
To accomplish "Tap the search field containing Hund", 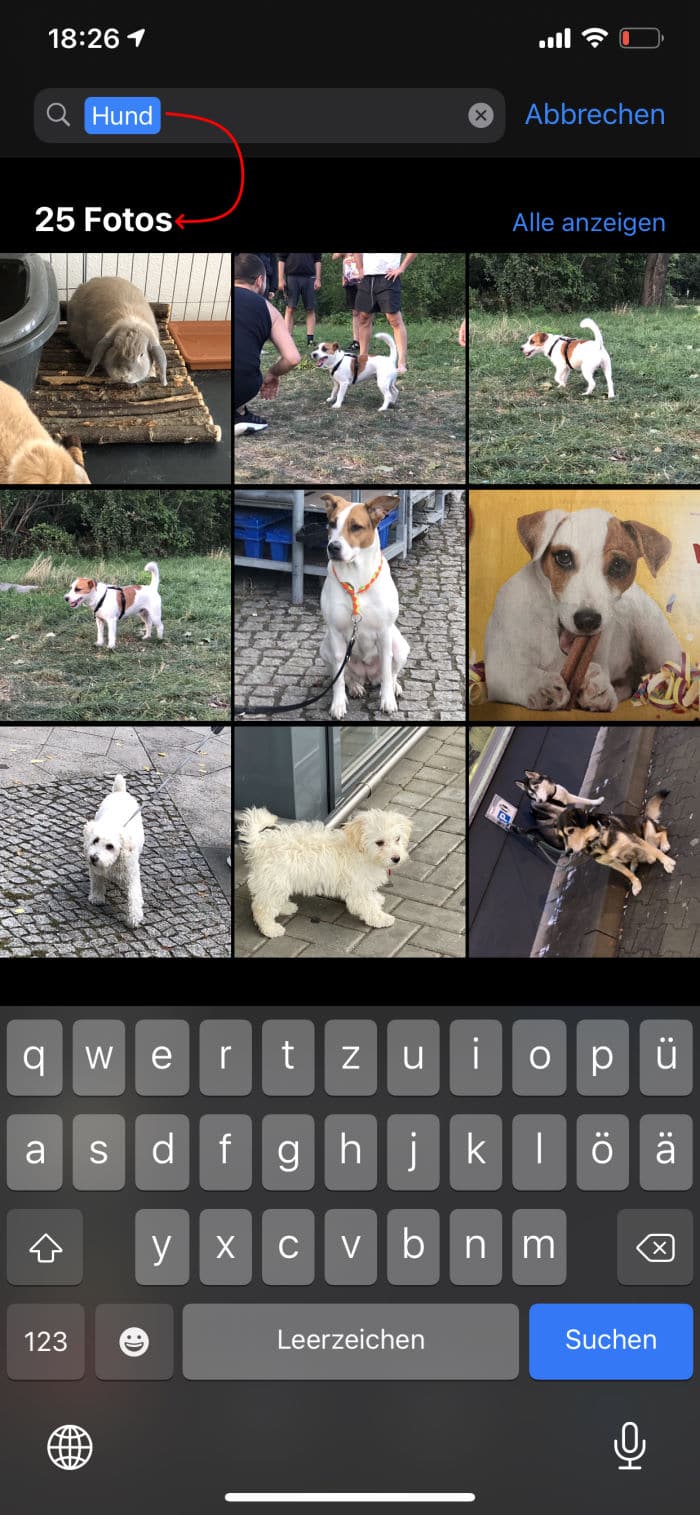I will click(300, 116).
